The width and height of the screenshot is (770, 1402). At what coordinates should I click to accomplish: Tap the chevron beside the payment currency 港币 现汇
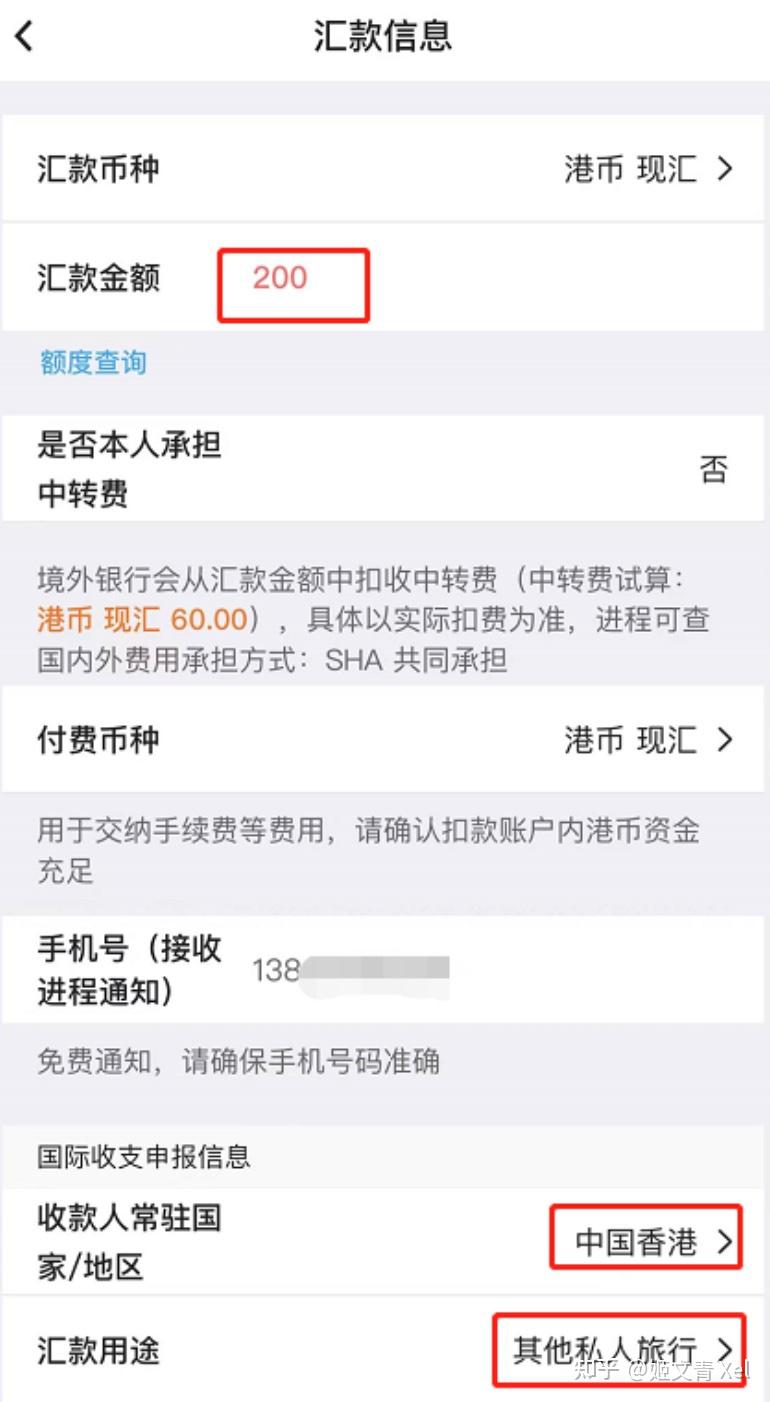727,740
